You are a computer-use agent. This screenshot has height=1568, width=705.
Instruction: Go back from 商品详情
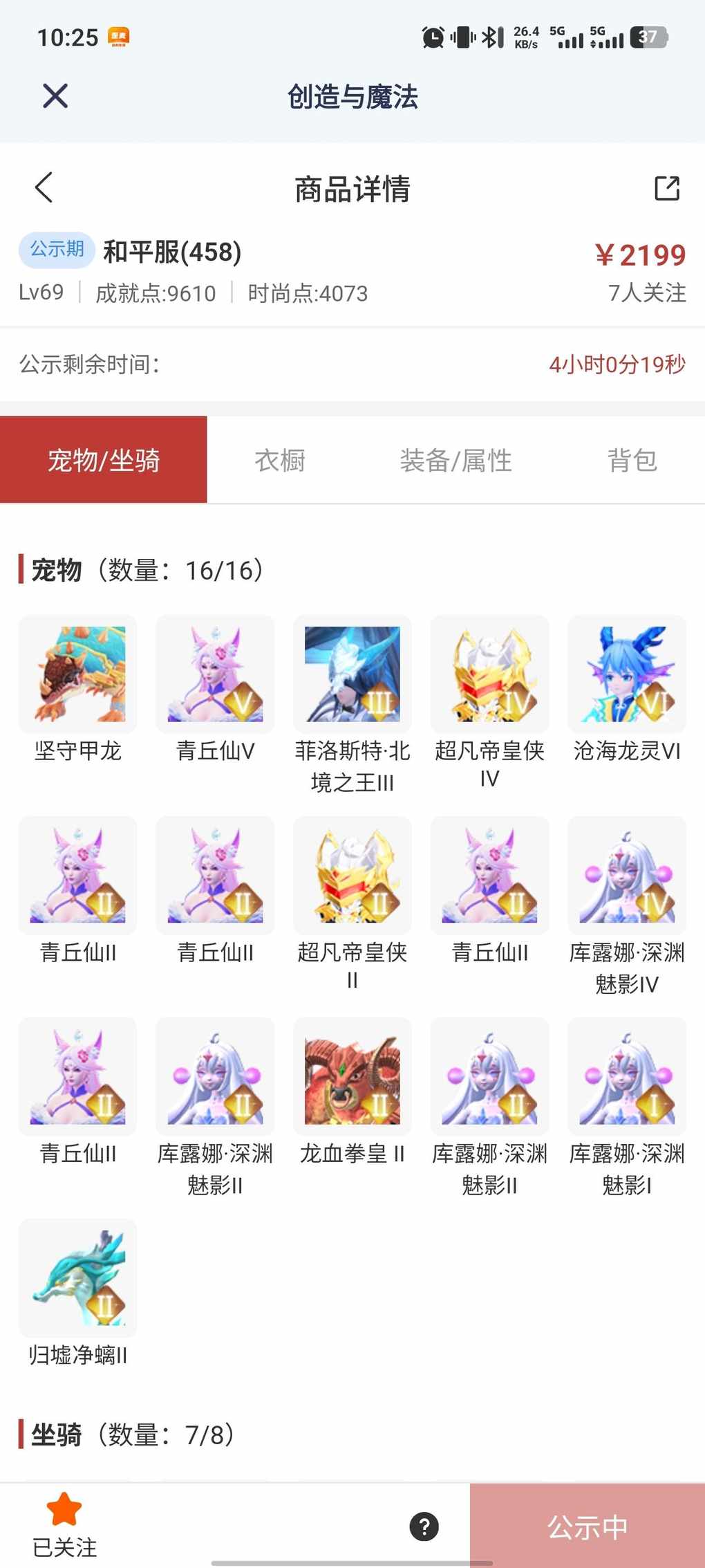click(x=44, y=187)
